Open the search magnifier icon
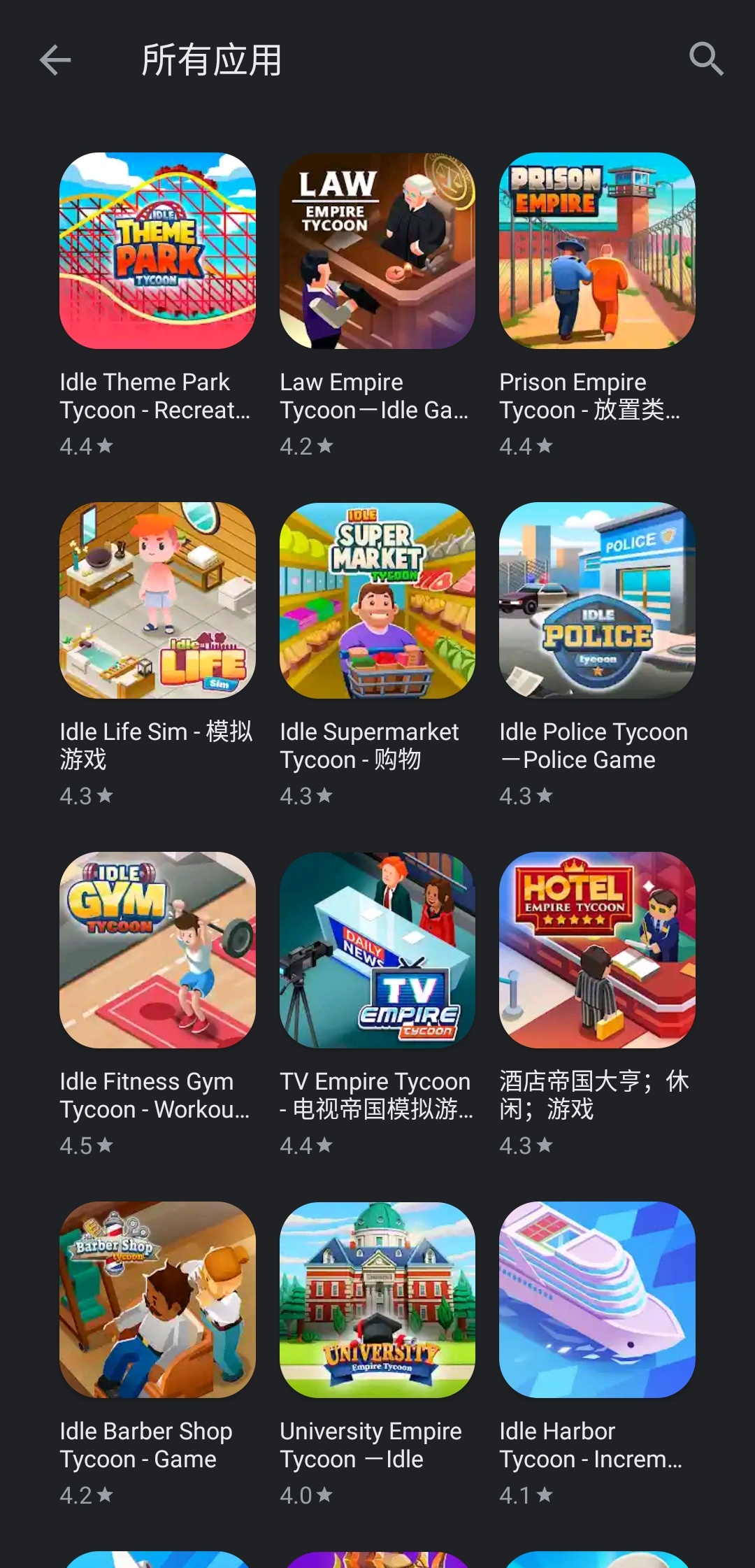This screenshot has width=755, height=1568. pyautogui.click(x=706, y=59)
